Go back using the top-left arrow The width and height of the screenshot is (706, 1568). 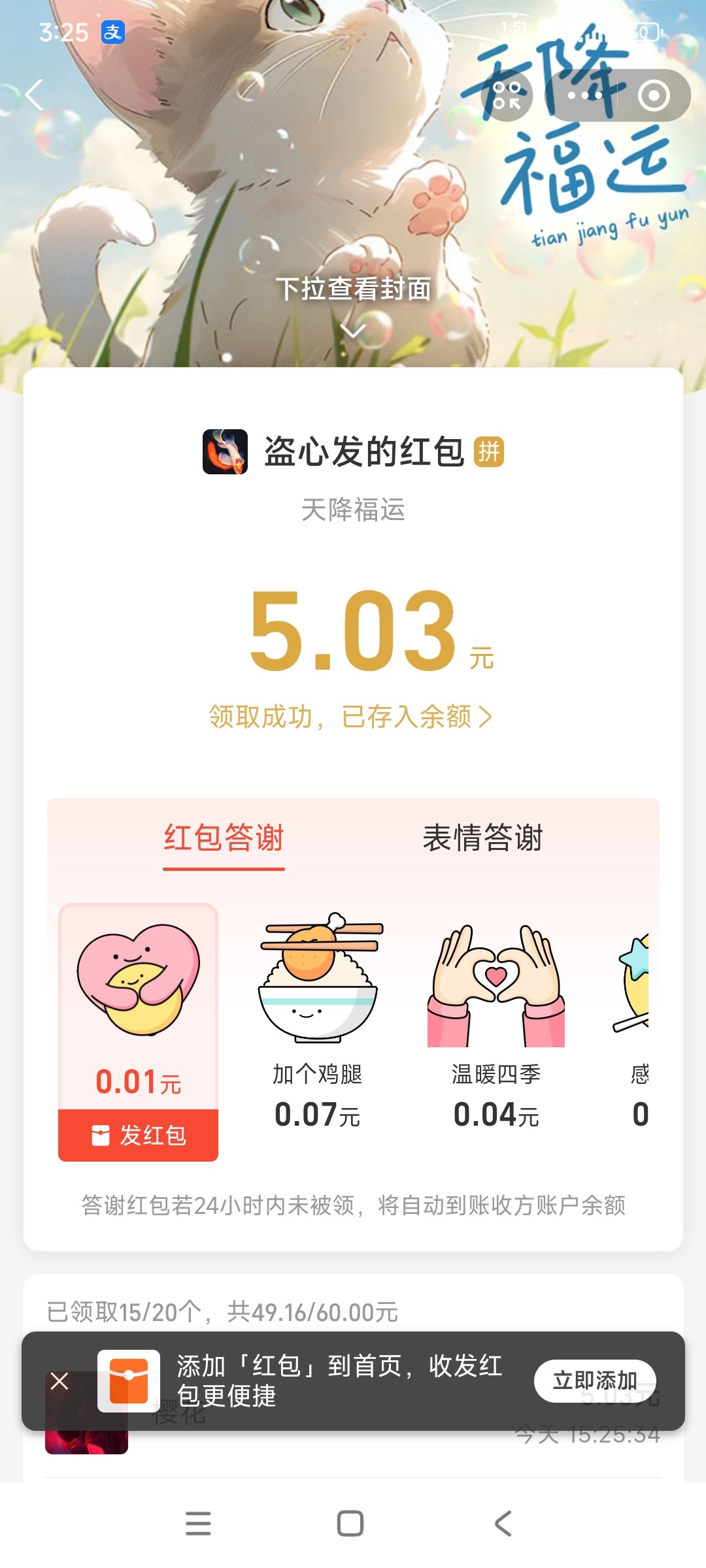tap(34, 95)
